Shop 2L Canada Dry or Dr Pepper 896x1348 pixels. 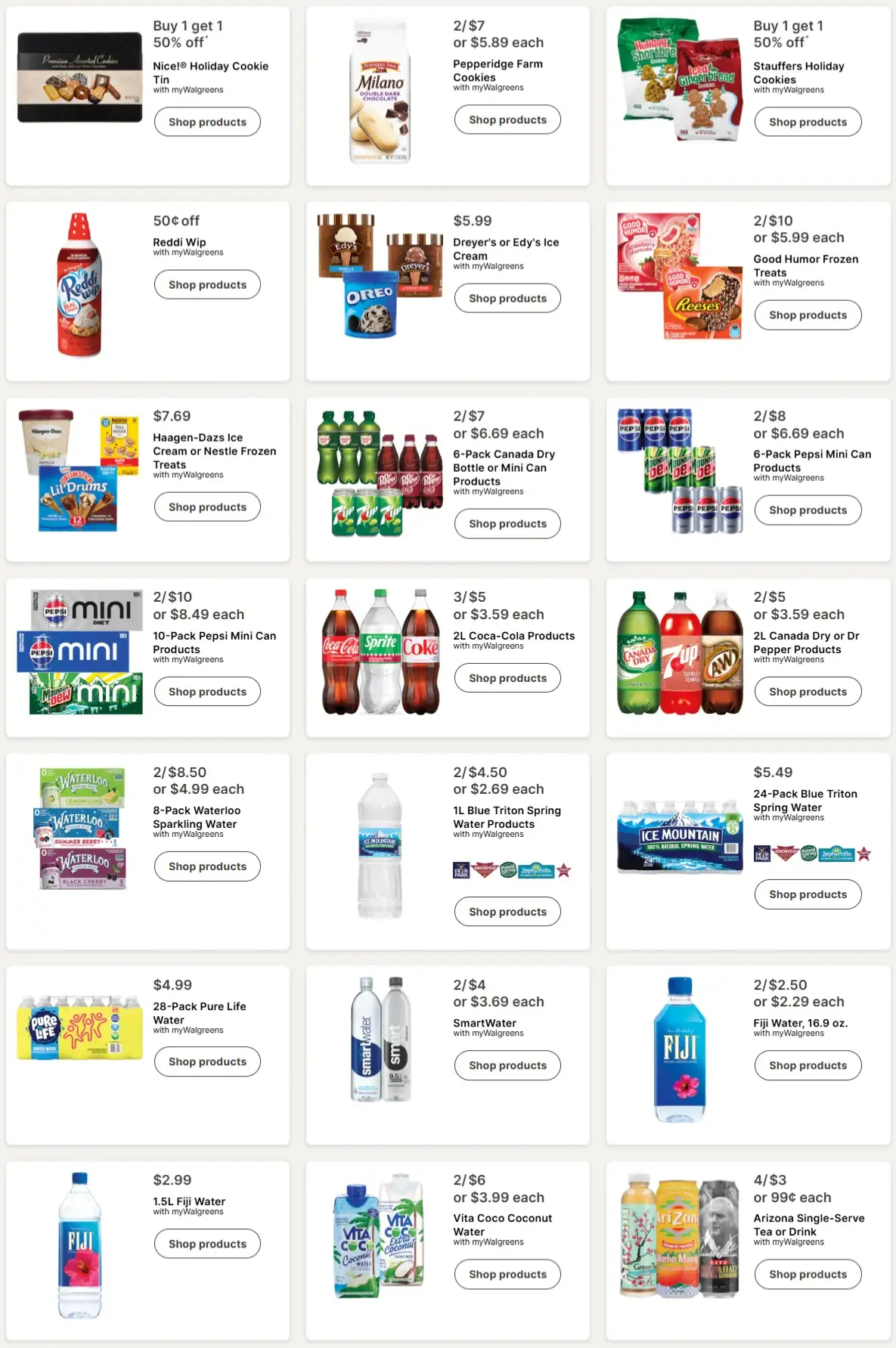click(808, 691)
